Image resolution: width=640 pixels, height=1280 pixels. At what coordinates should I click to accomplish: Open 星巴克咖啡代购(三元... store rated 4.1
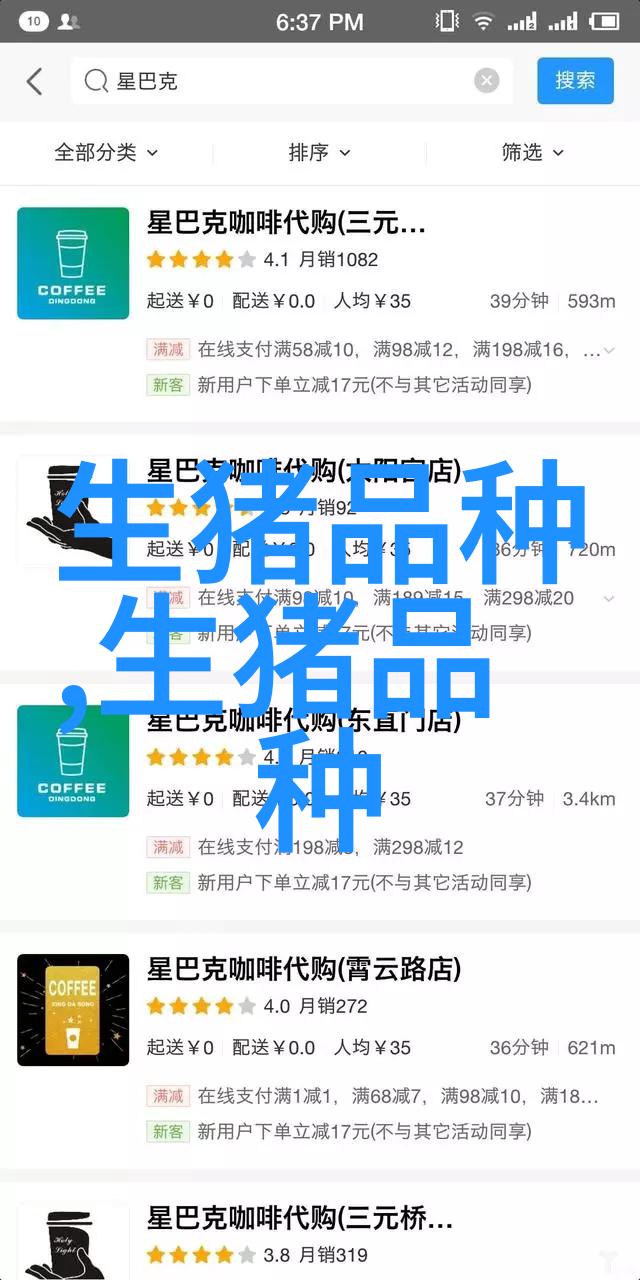click(285, 222)
